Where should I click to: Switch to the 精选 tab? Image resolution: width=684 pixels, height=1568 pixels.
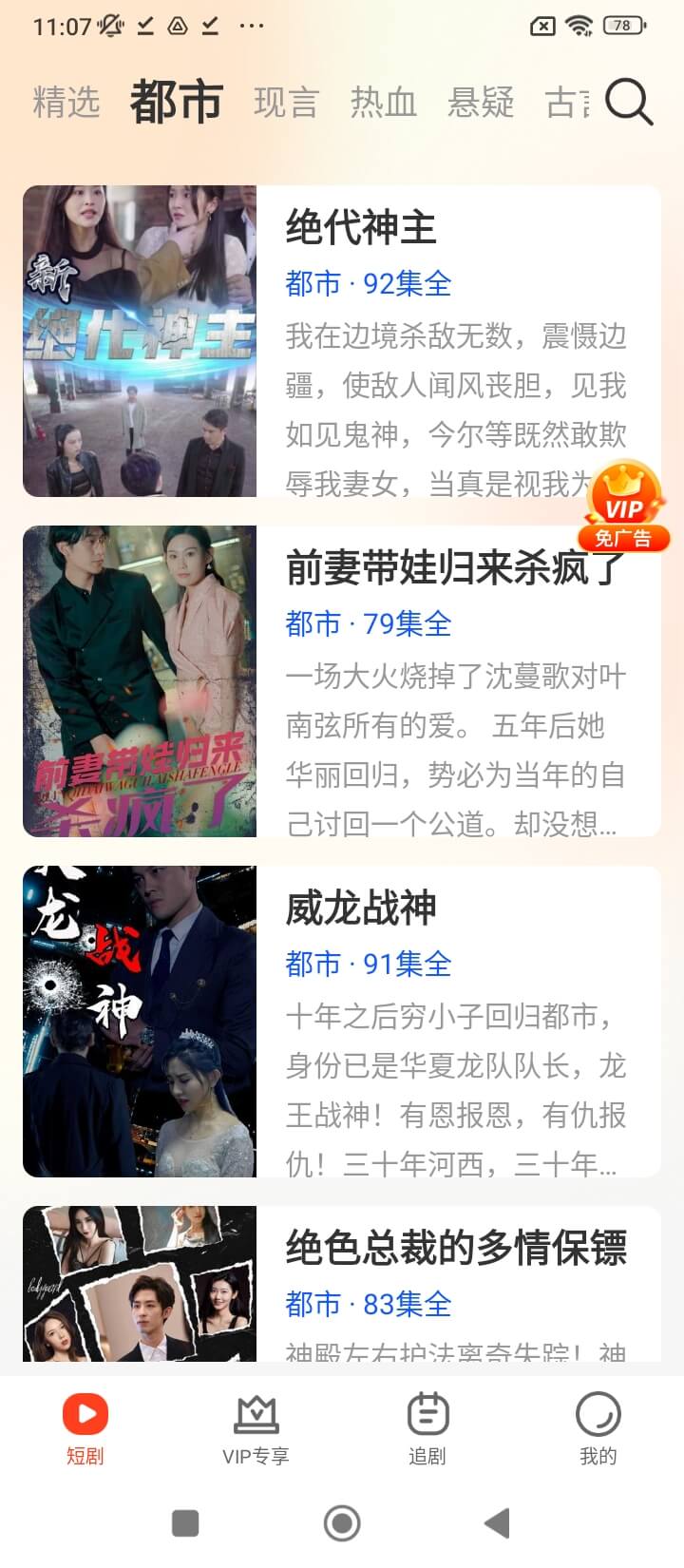pos(66,102)
